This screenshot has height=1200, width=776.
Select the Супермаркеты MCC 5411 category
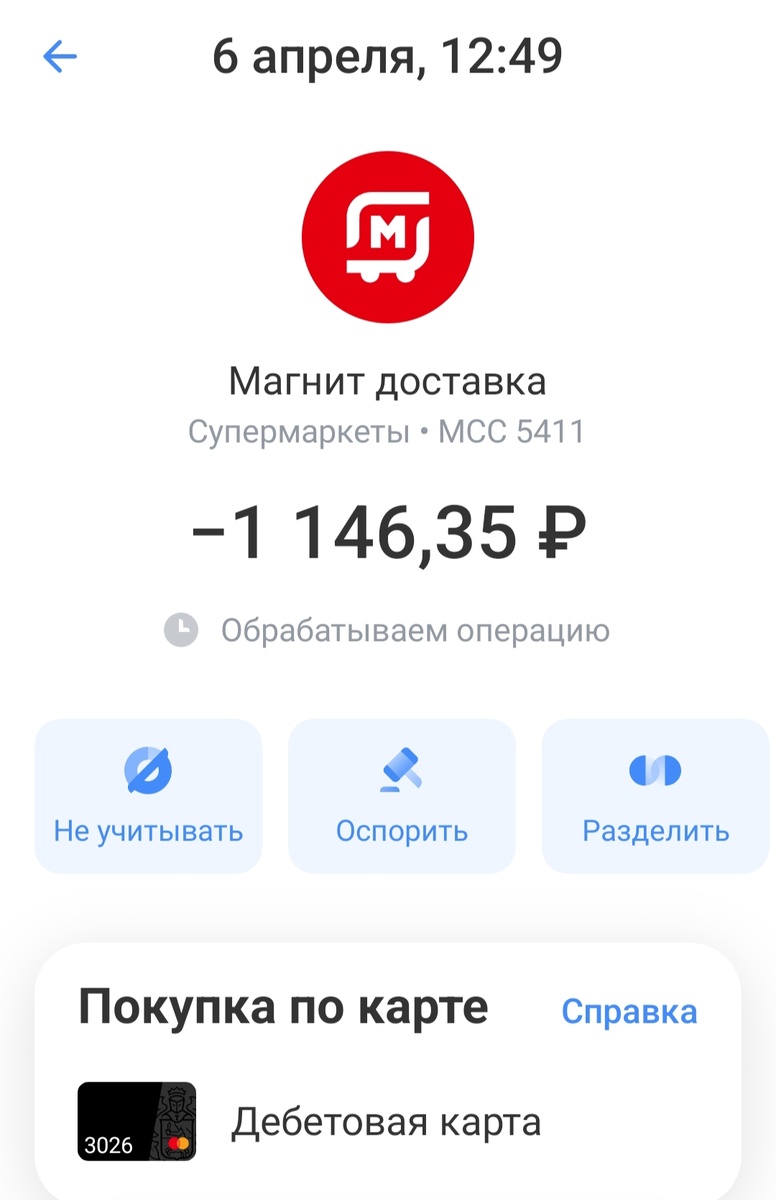[x=388, y=432]
